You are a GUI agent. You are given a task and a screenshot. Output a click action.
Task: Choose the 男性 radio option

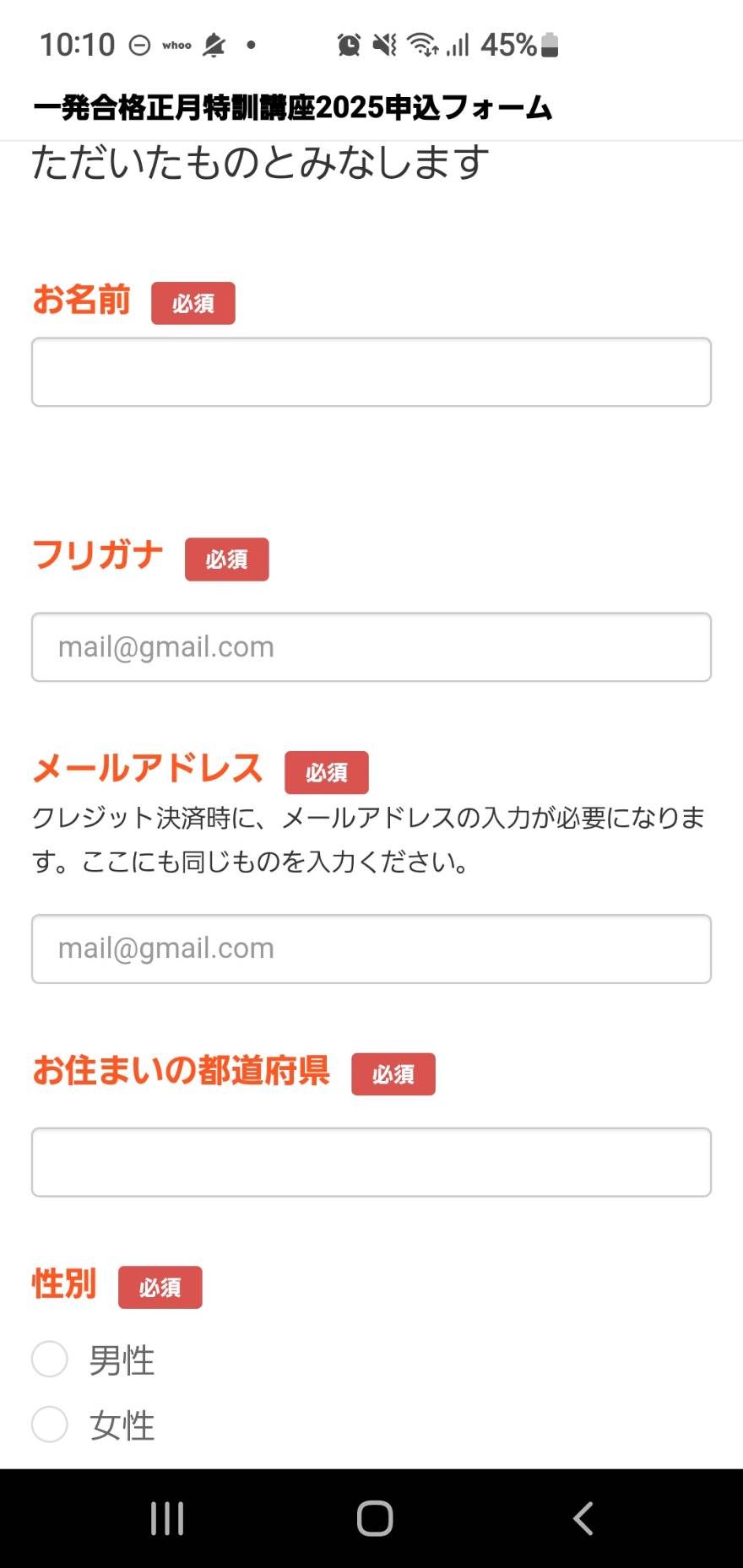point(50,1360)
